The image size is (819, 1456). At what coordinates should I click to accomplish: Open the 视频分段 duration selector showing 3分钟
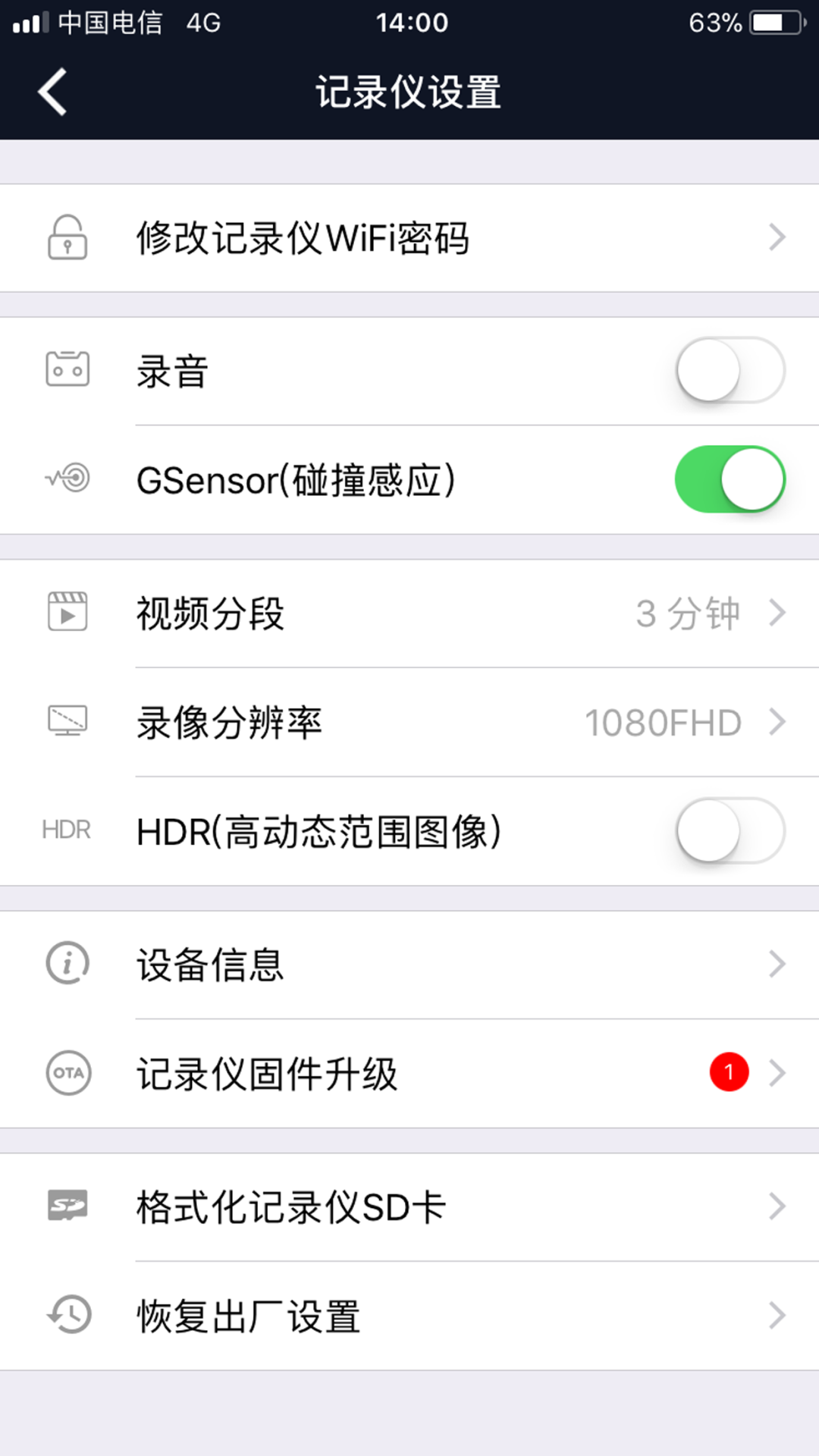(x=409, y=613)
